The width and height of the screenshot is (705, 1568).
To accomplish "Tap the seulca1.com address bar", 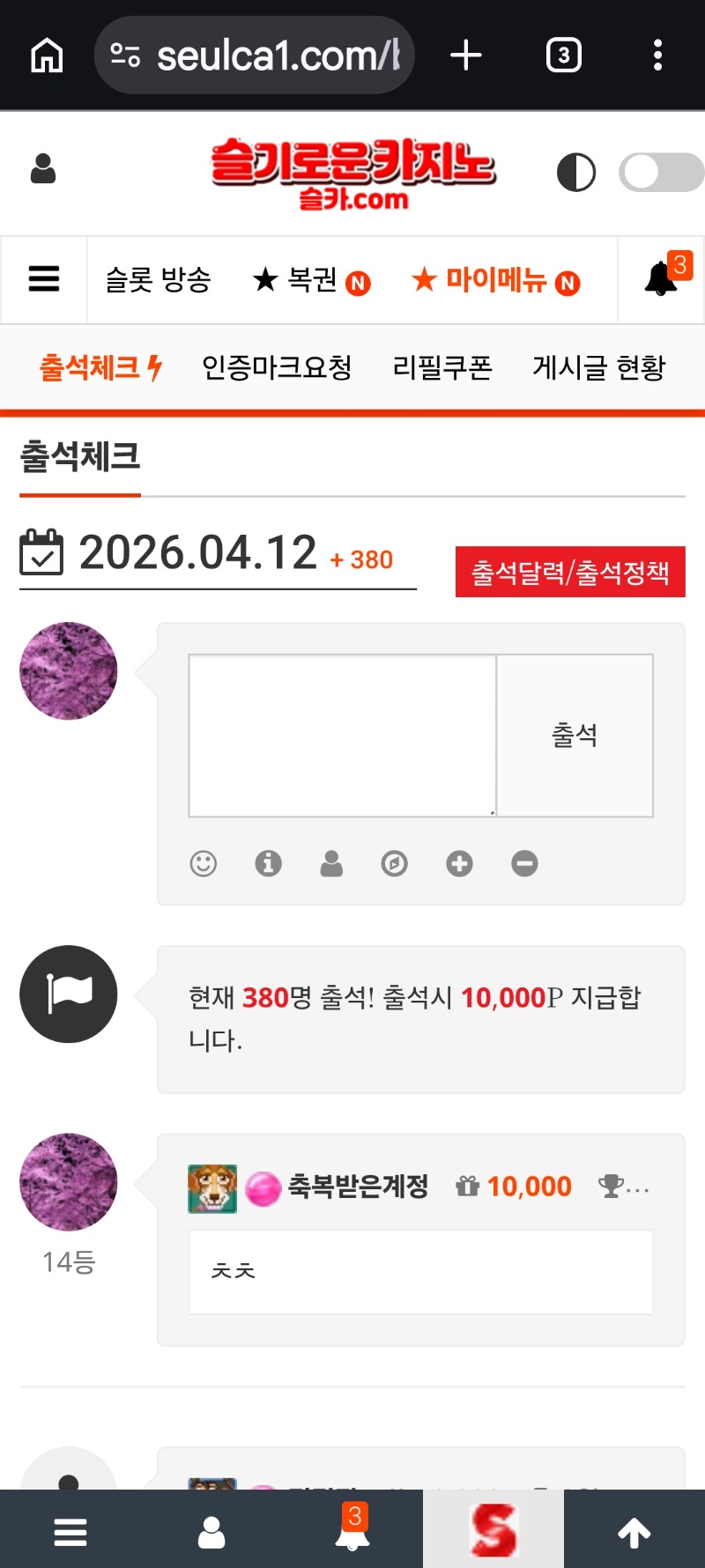I will pos(256,55).
